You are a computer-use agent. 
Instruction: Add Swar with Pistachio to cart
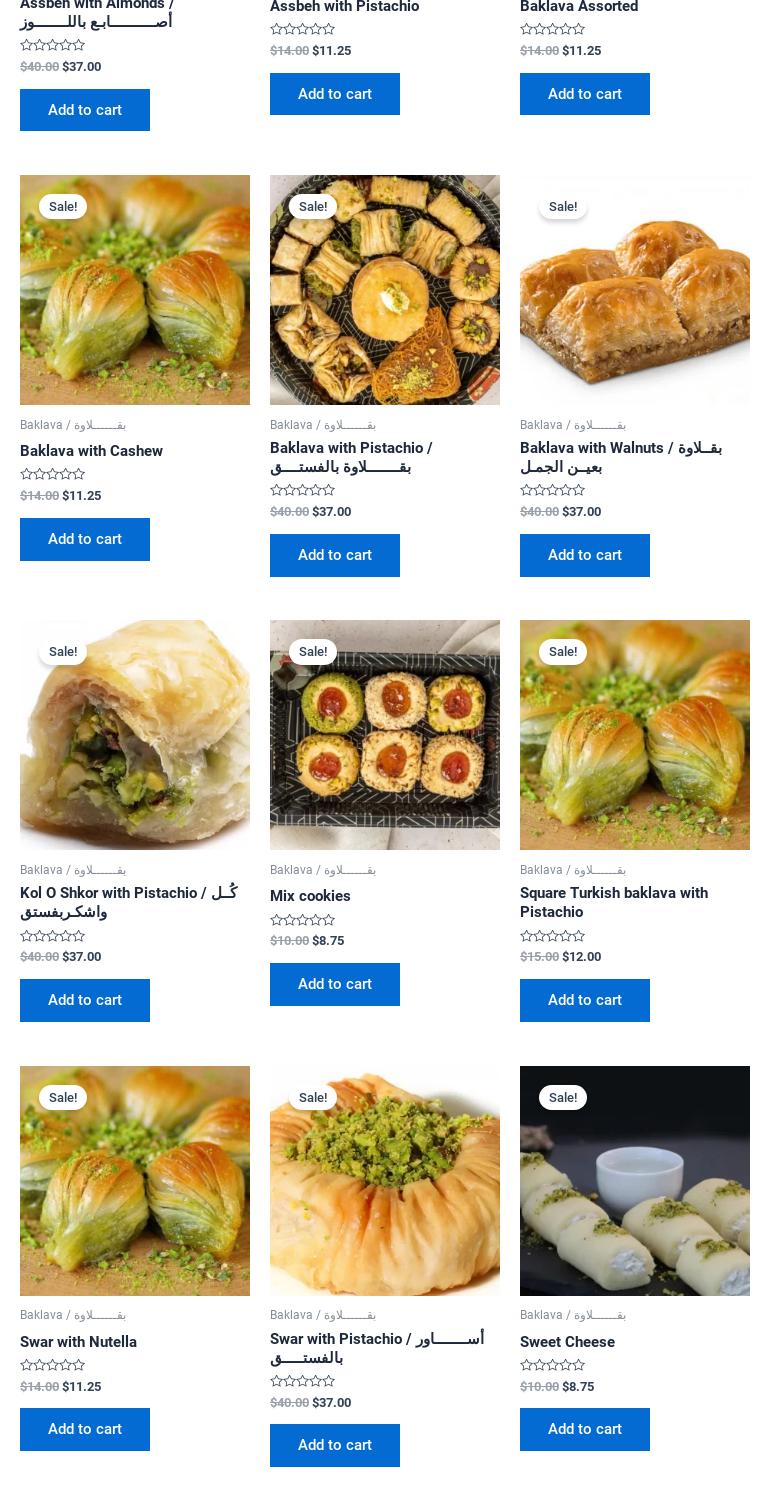pos(335,1445)
